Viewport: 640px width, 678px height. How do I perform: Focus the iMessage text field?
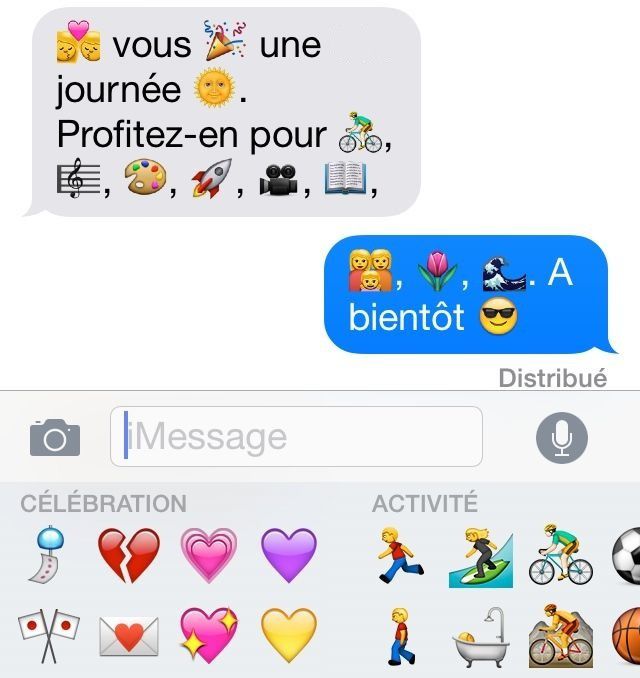coord(296,437)
